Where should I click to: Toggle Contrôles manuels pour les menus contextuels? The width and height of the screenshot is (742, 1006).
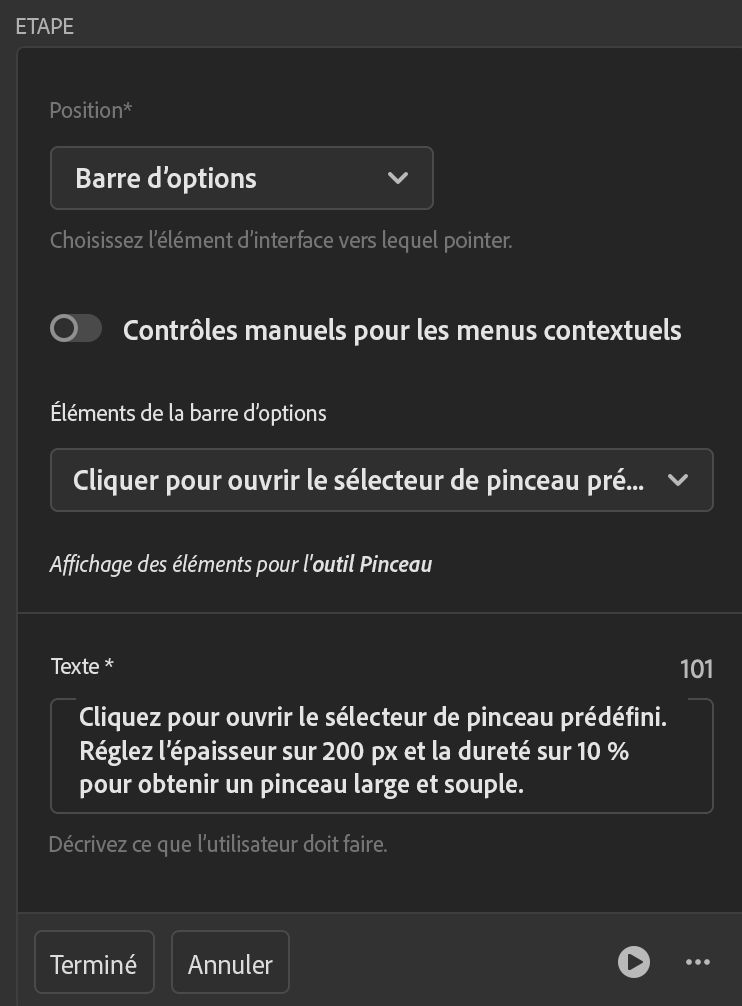[76, 329]
